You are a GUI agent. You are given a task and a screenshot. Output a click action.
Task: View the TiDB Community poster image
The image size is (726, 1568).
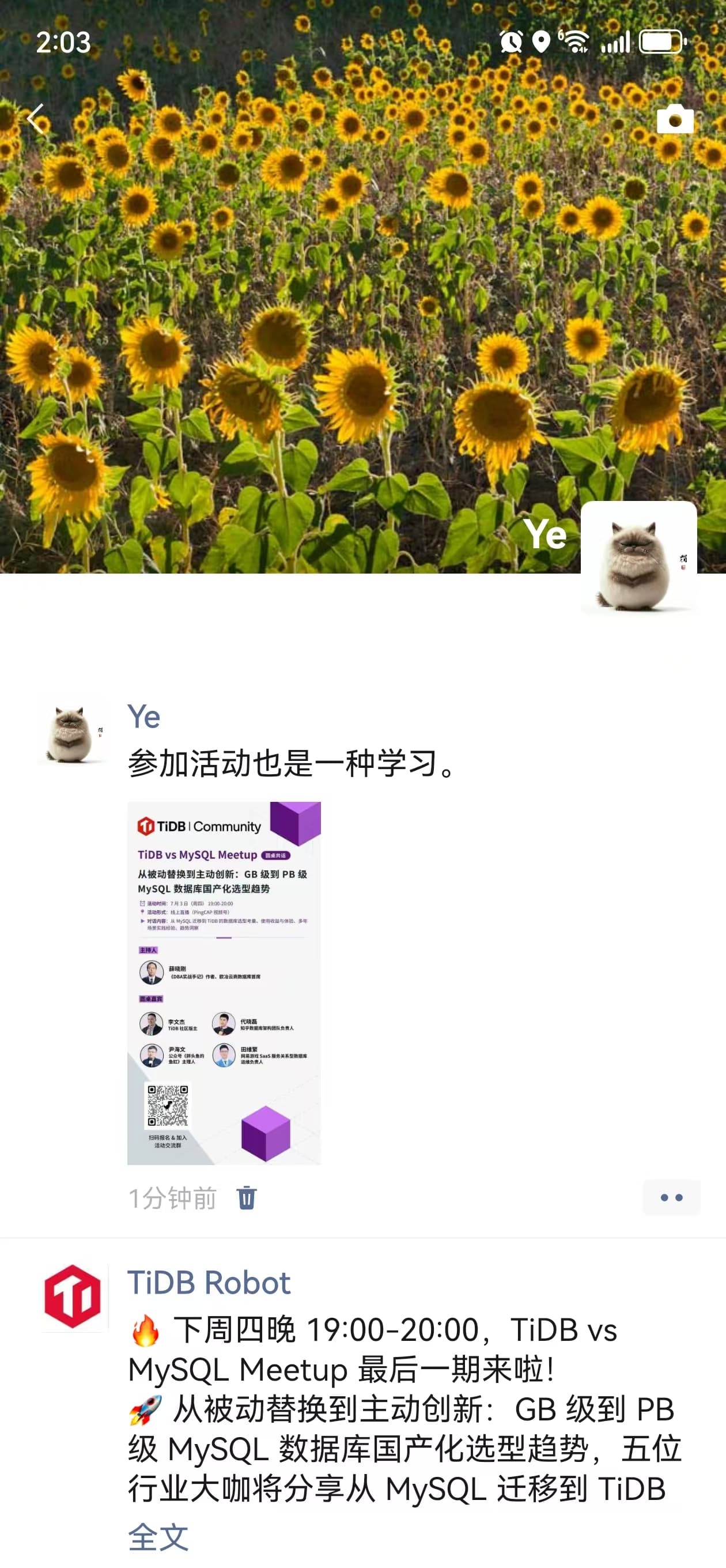tap(224, 982)
